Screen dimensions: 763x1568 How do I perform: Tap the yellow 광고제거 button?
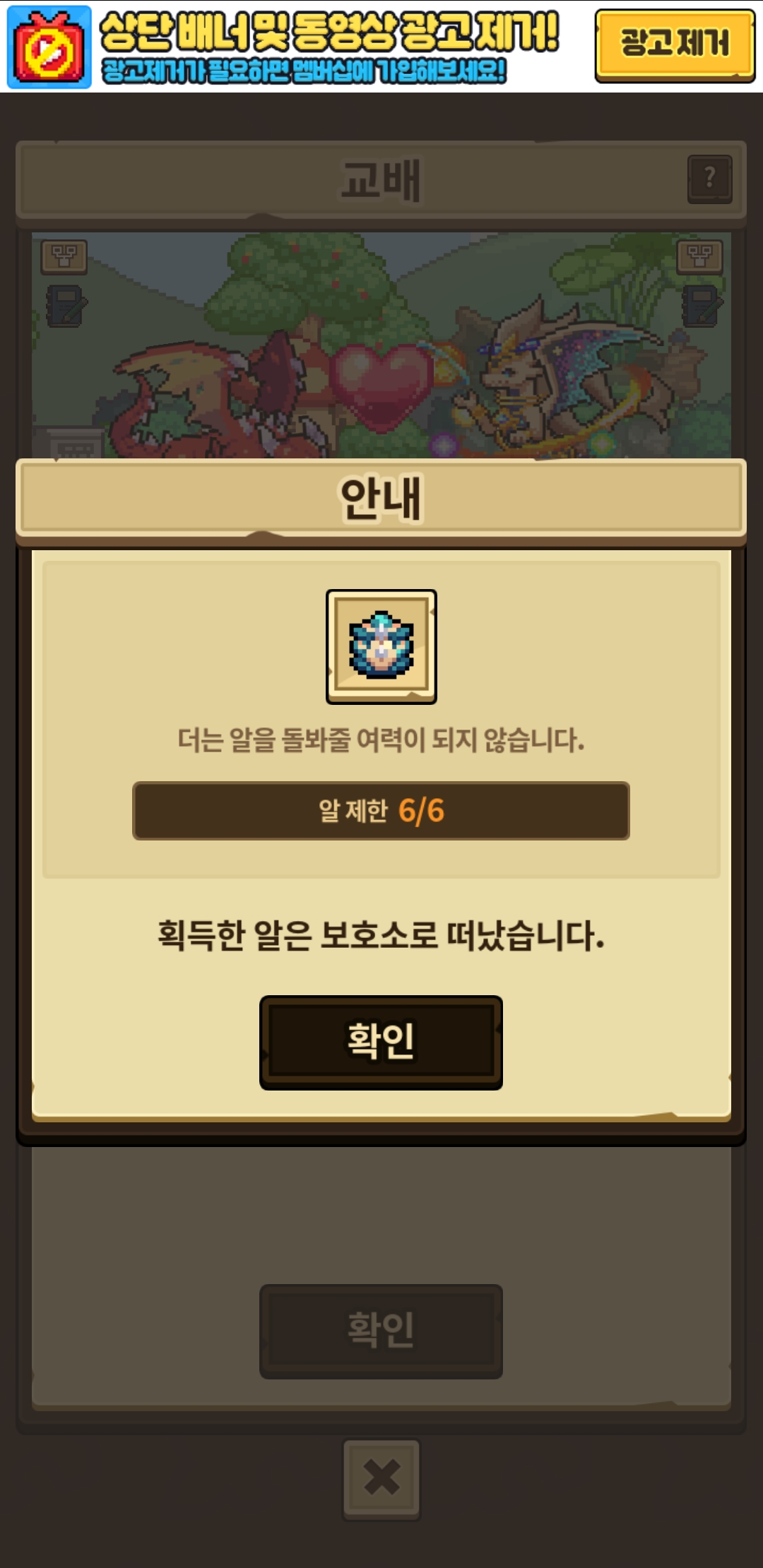pyautogui.click(x=675, y=46)
